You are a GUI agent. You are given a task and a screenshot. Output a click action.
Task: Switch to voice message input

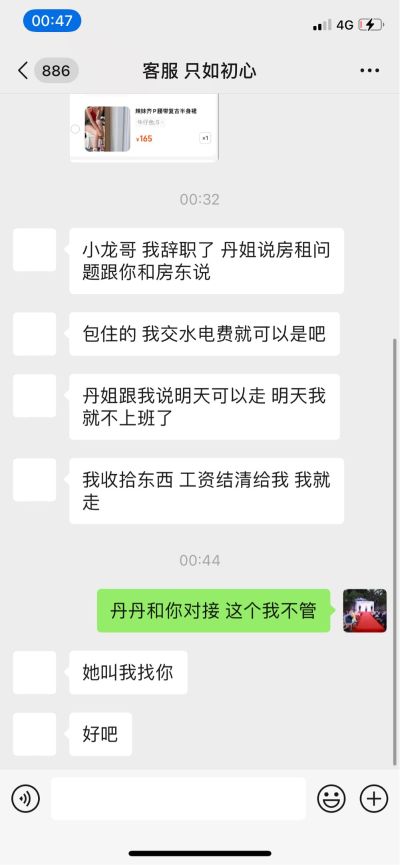pyautogui.click(x=25, y=798)
